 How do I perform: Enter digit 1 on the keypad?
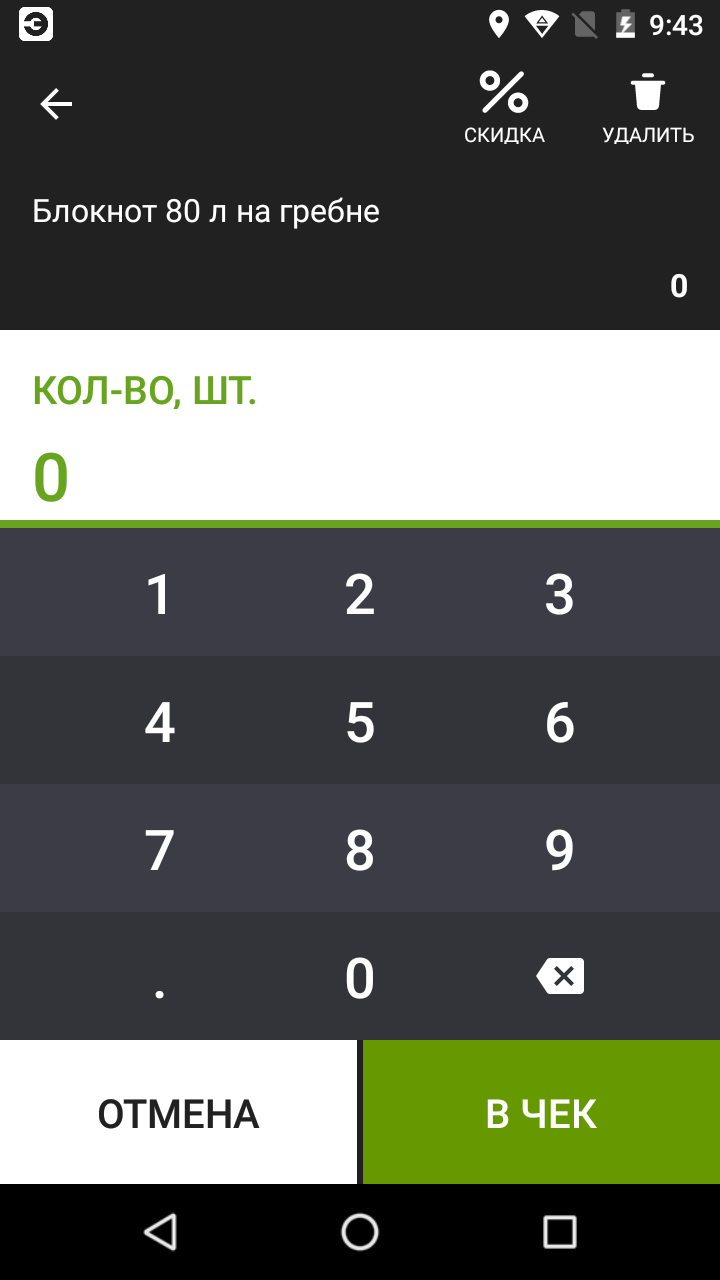pyautogui.click(x=160, y=594)
